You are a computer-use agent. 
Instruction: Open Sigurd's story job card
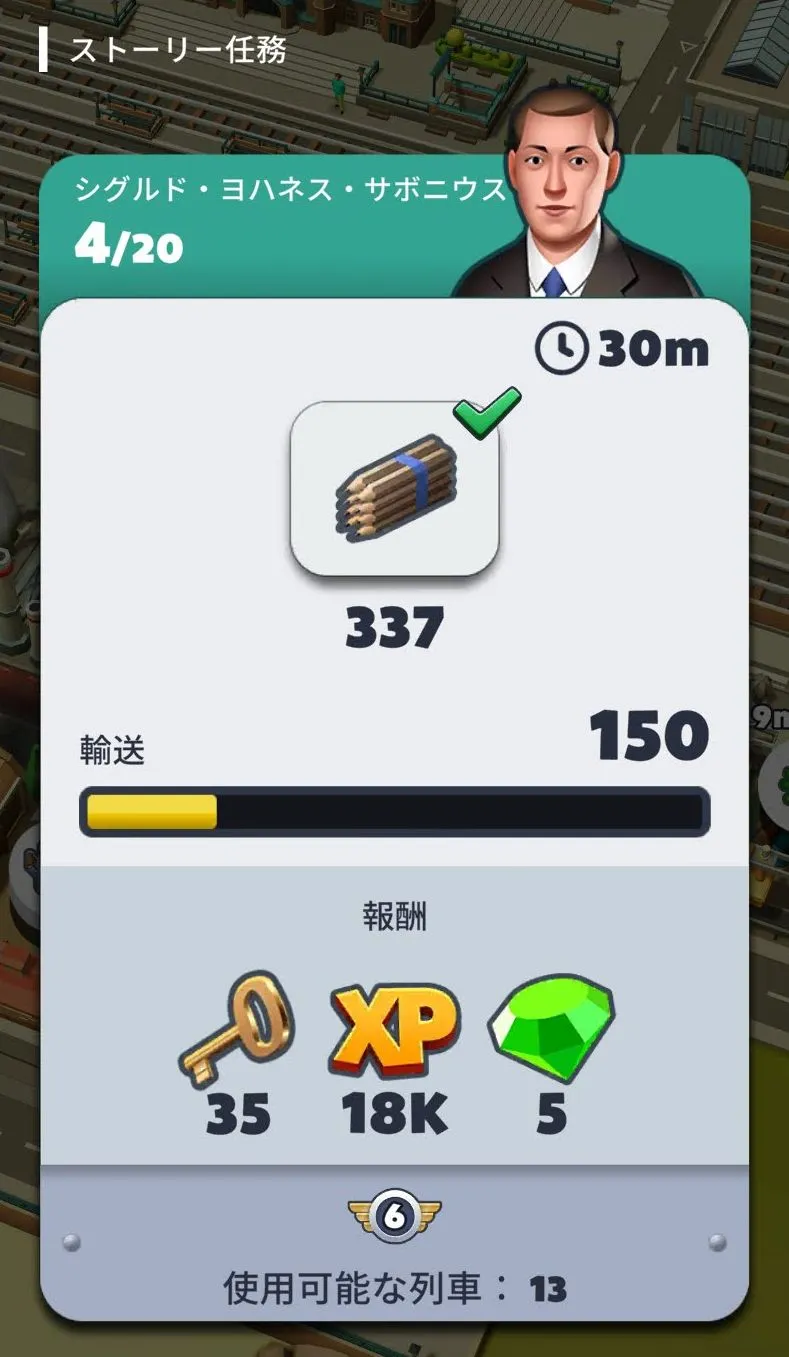pos(394,736)
